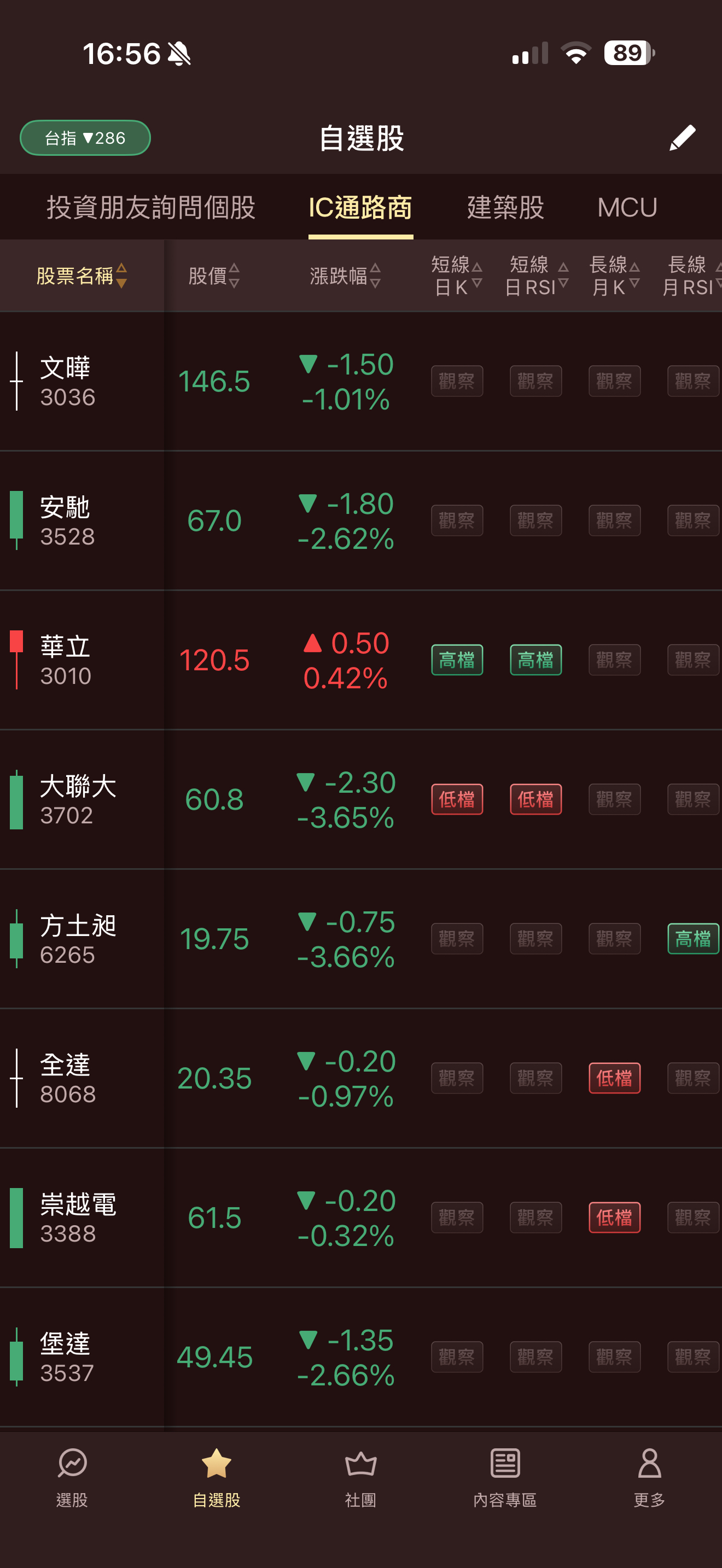The width and height of the screenshot is (722, 1568).
Task: Open stock 華立 3010
Action: [67, 660]
